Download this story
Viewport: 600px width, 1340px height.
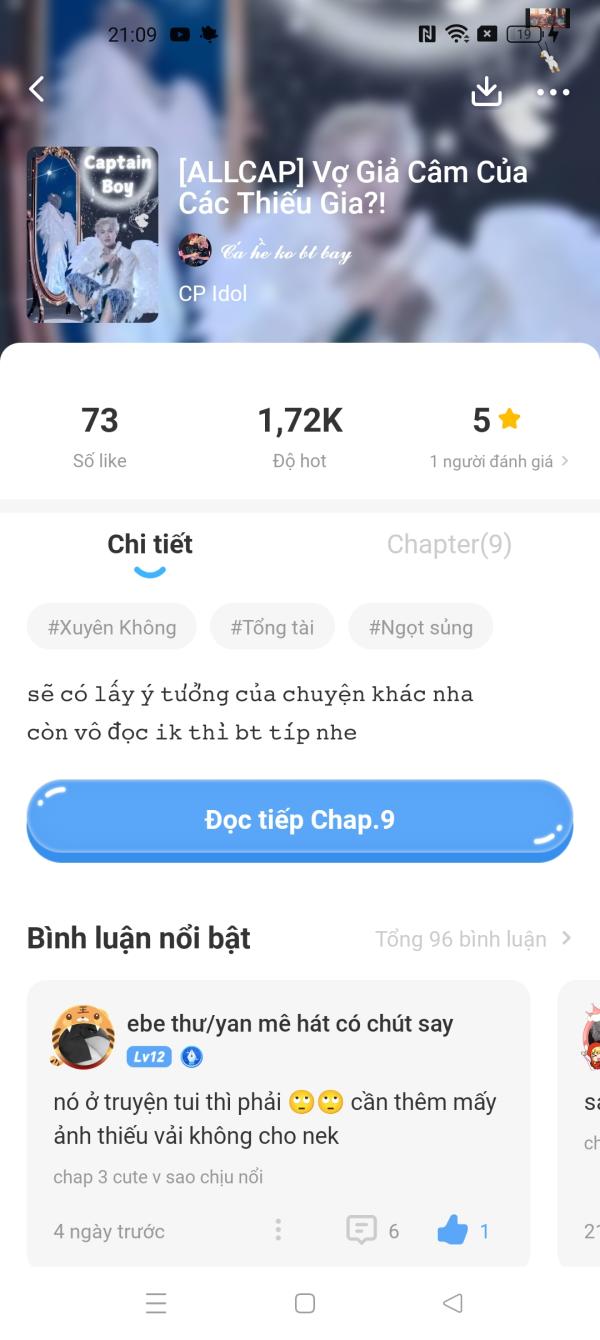coord(486,91)
